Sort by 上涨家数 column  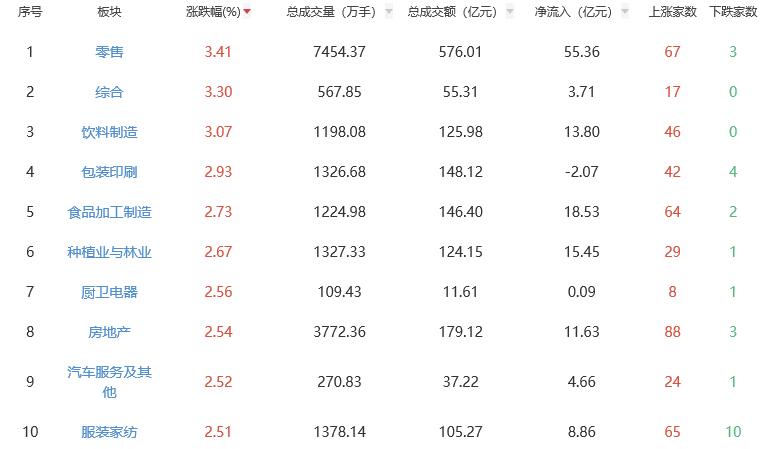point(671,13)
